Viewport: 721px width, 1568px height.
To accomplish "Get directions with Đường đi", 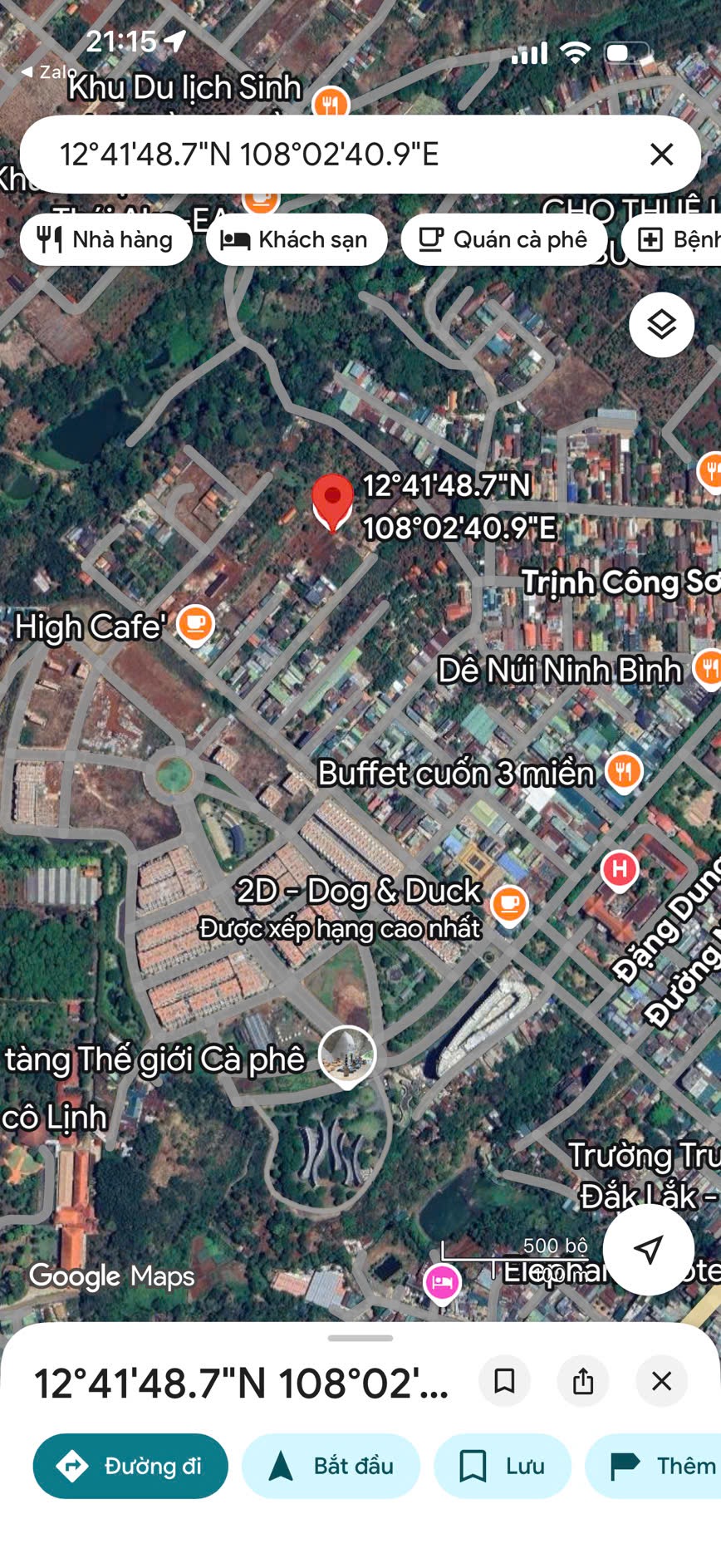I will (130, 1466).
